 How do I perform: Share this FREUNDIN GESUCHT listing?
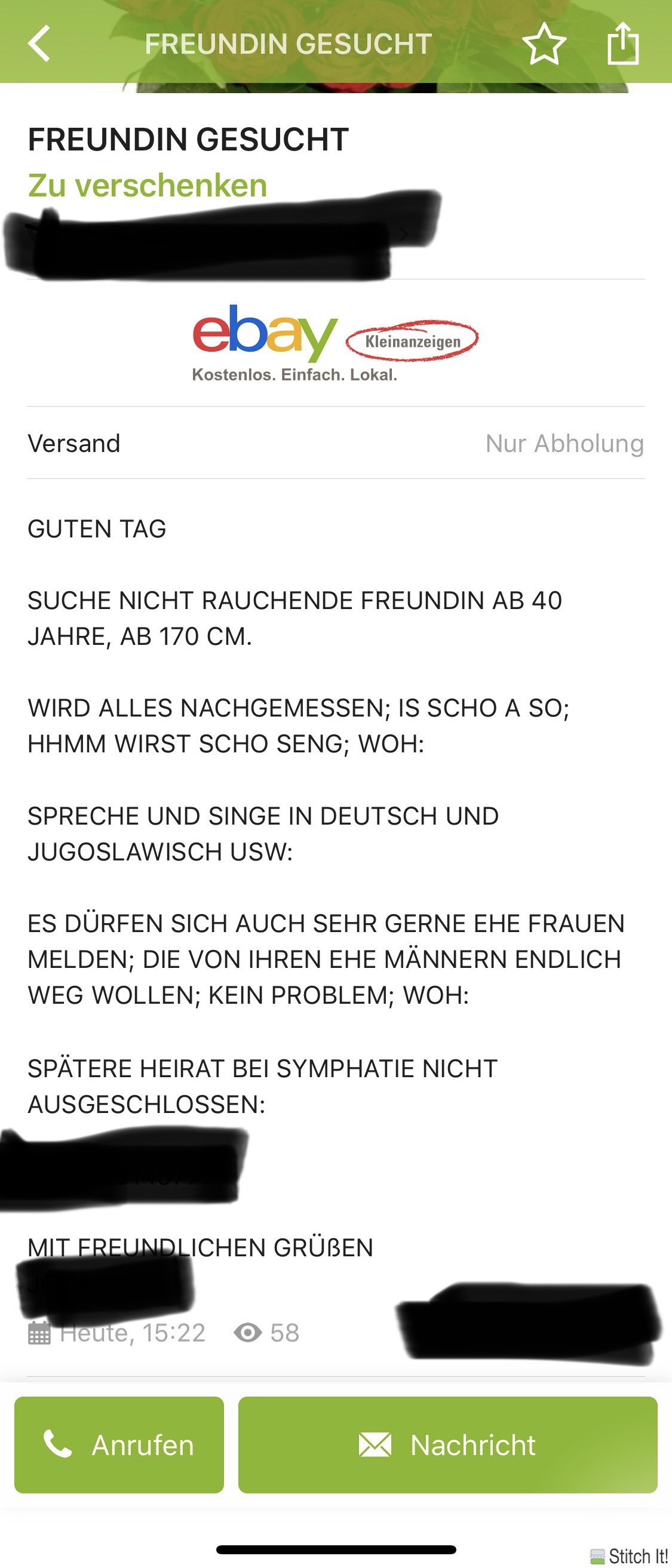(x=622, y=44)
